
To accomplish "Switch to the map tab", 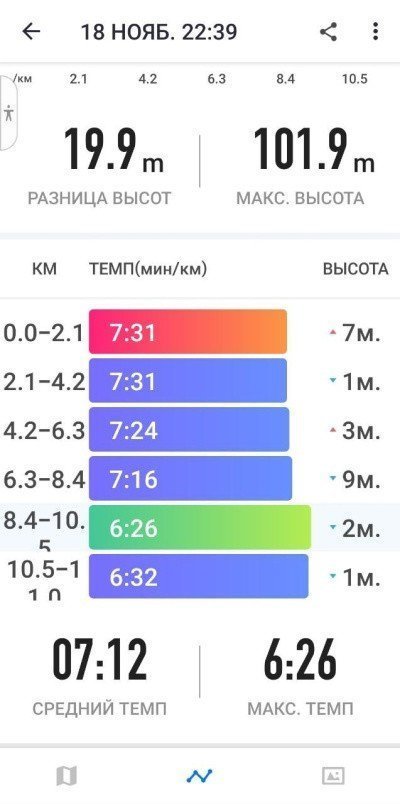I will tap(67, 776).
